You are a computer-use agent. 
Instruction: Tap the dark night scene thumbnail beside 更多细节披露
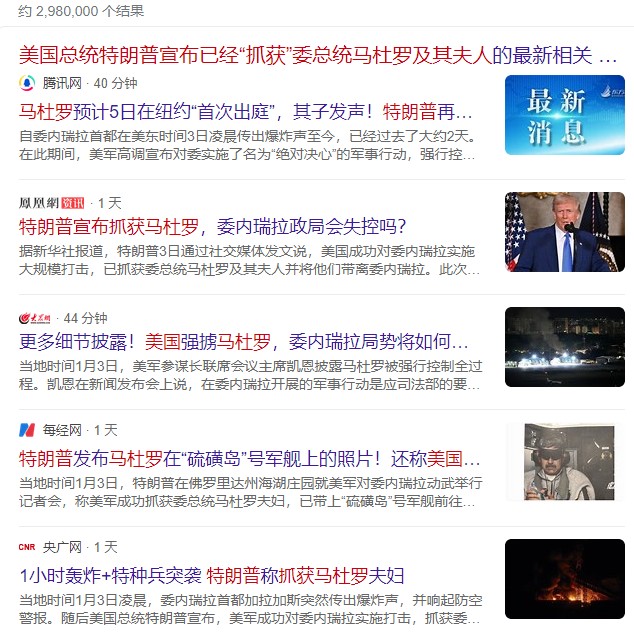click(x=564, y=347)
